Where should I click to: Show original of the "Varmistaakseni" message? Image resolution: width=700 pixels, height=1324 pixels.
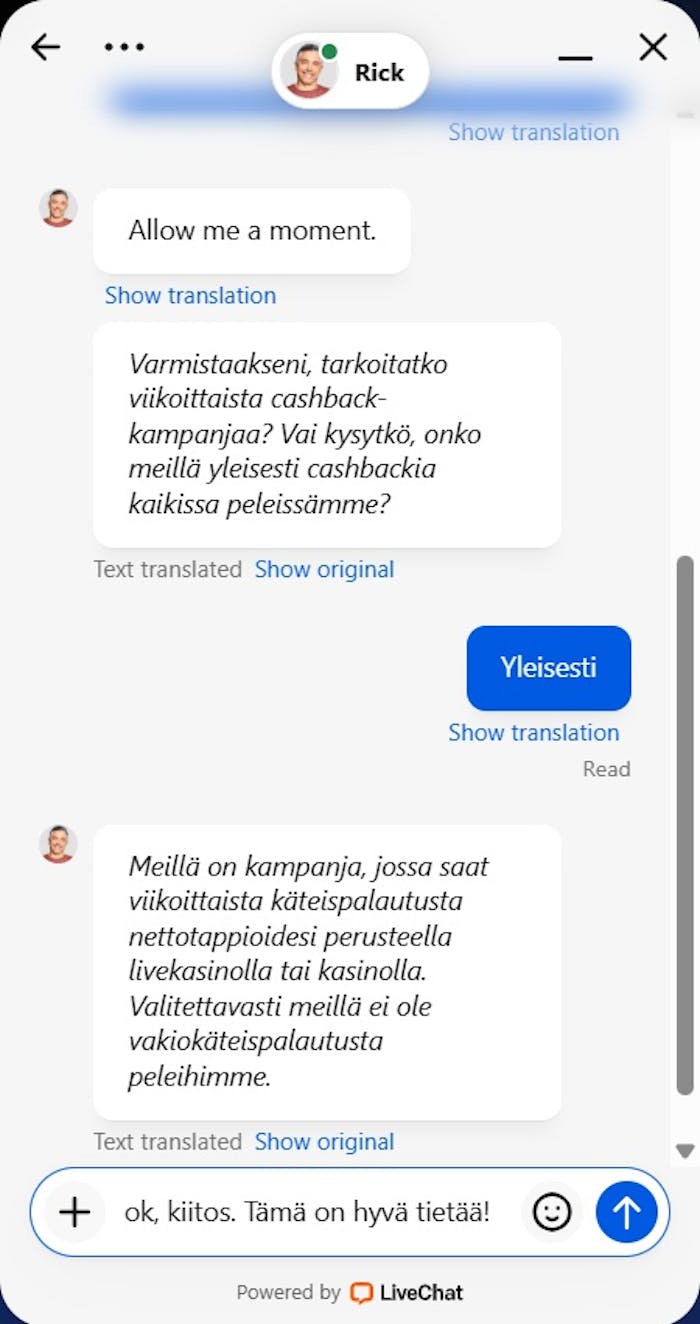click(x=324, y=570)
